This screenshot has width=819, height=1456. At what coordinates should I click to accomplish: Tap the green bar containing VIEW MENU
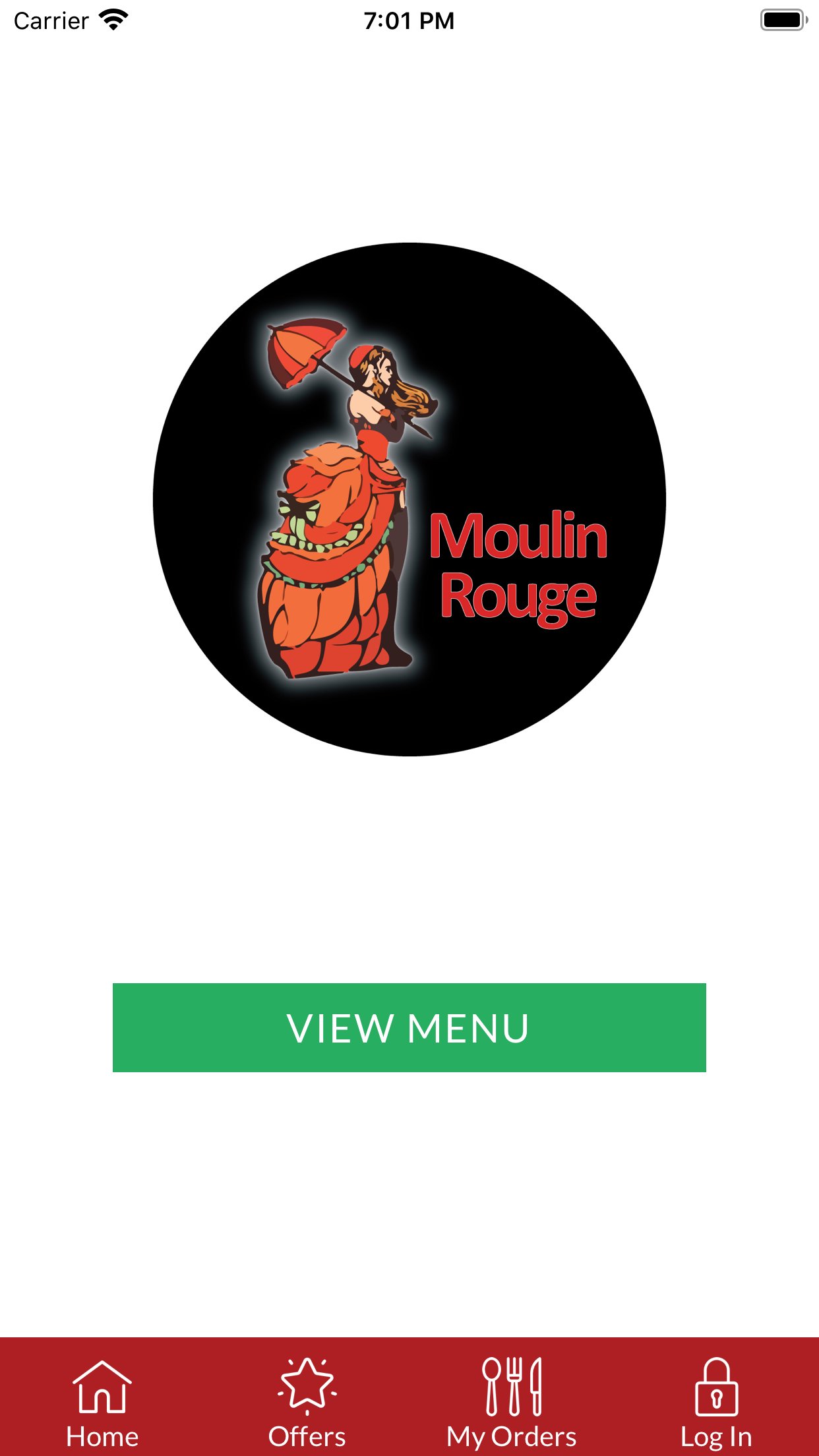tap(409, 1027)
